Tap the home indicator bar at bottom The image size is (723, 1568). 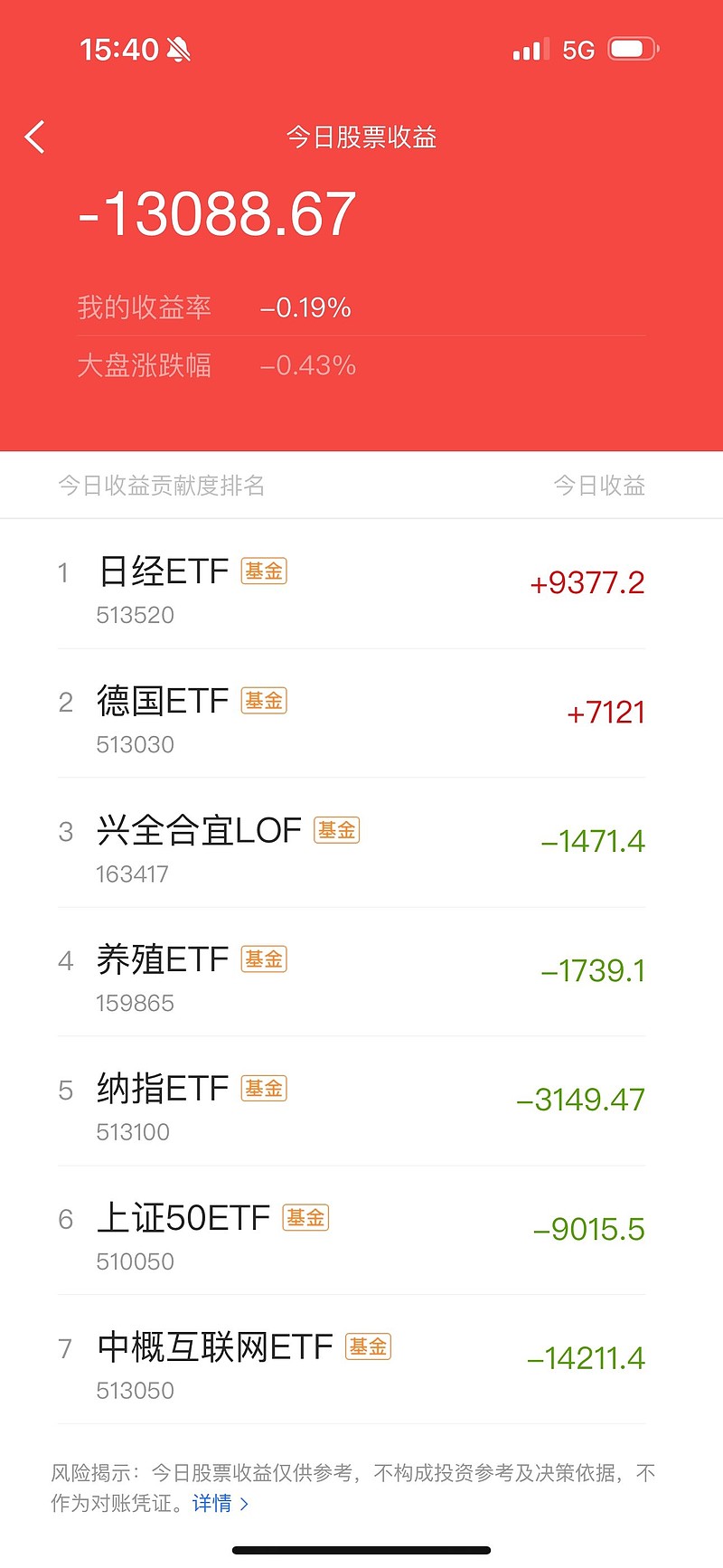(x=361, y=1546)
